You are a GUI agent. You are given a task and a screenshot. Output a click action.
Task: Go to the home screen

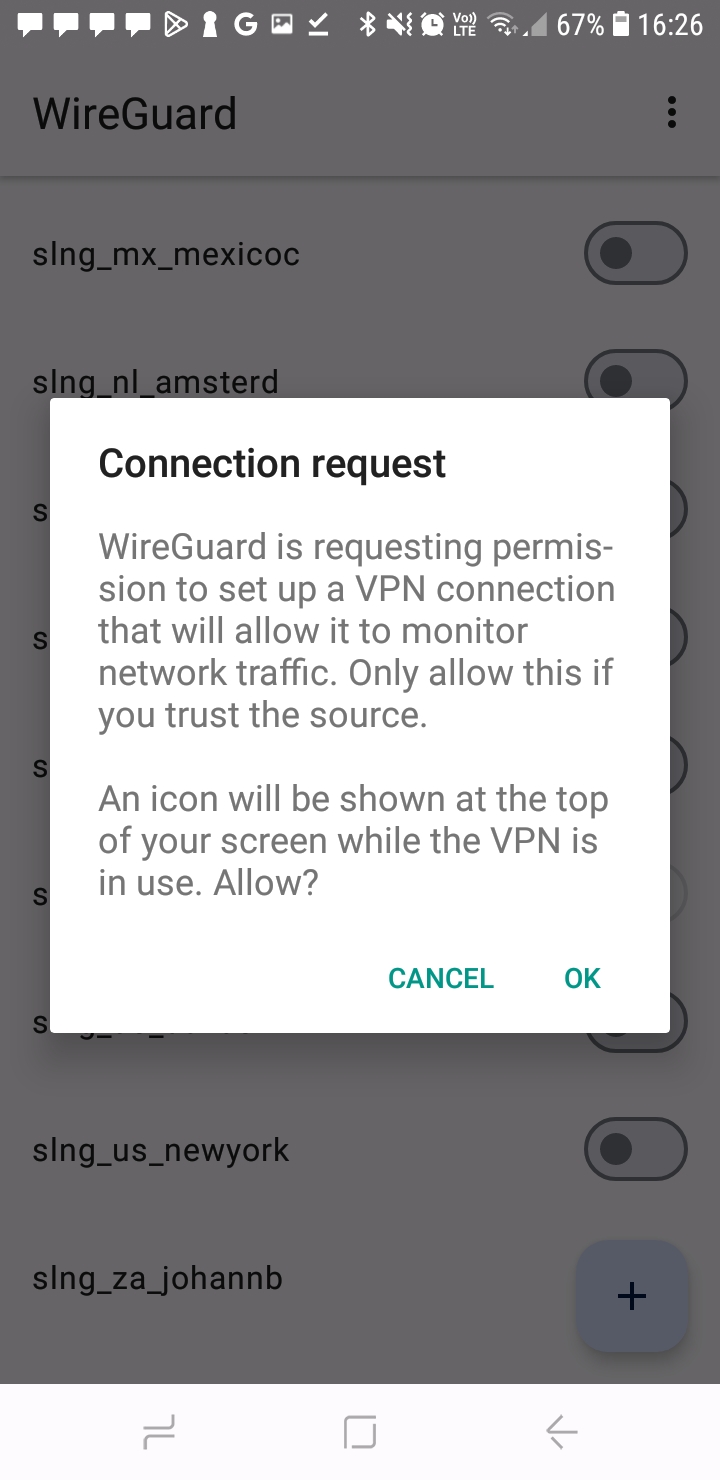click(x=360, y=1433)
